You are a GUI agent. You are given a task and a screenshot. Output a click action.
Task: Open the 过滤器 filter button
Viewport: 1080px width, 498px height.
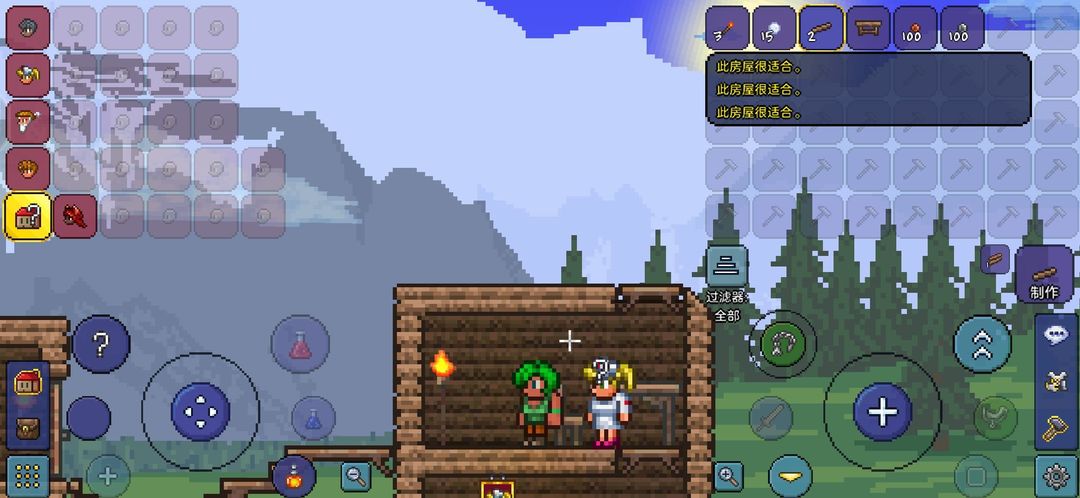(x=727, y=268)
